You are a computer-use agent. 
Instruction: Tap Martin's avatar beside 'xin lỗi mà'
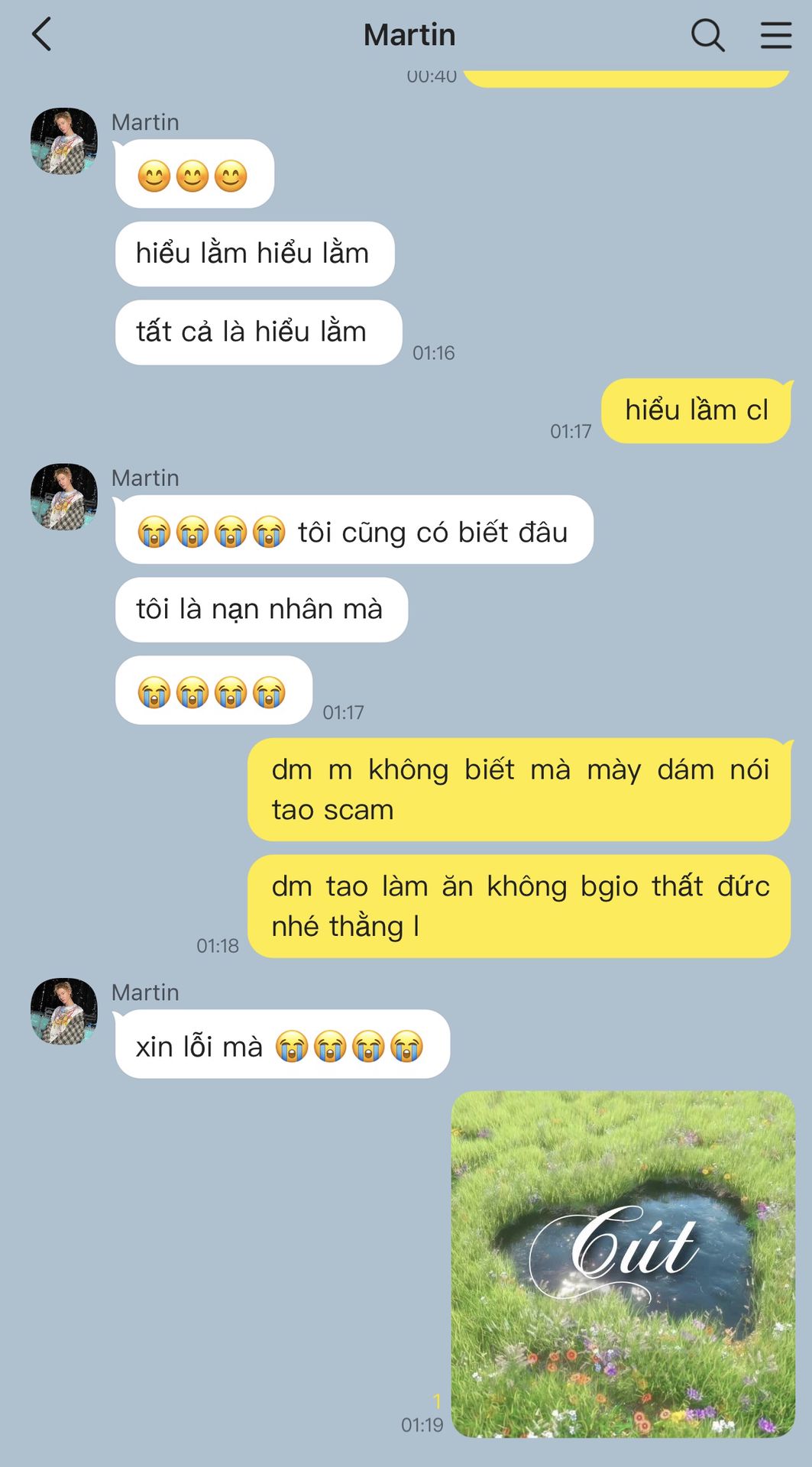point(64,1011)
